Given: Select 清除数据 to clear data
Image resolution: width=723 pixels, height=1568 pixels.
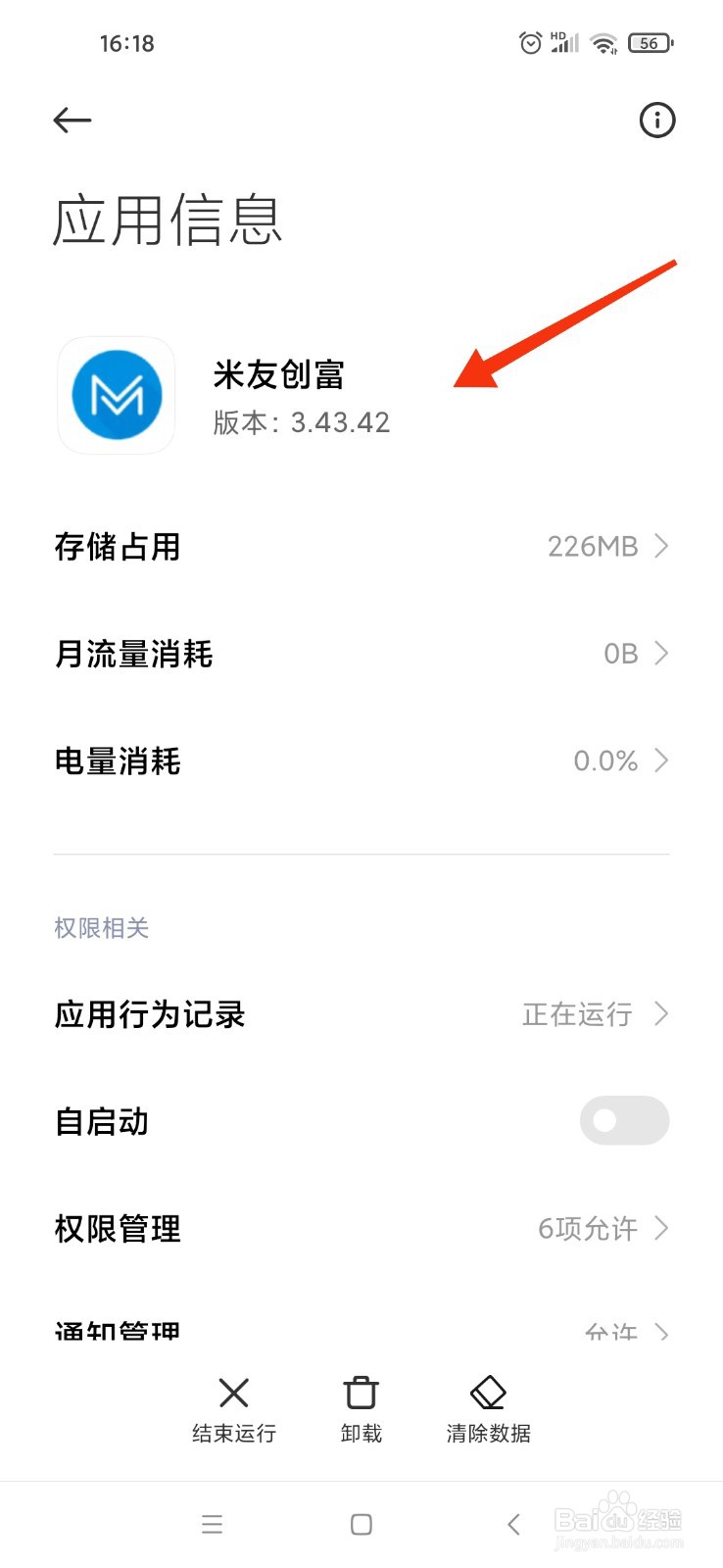Looking at the screenshot, I should coord(488,1409).
